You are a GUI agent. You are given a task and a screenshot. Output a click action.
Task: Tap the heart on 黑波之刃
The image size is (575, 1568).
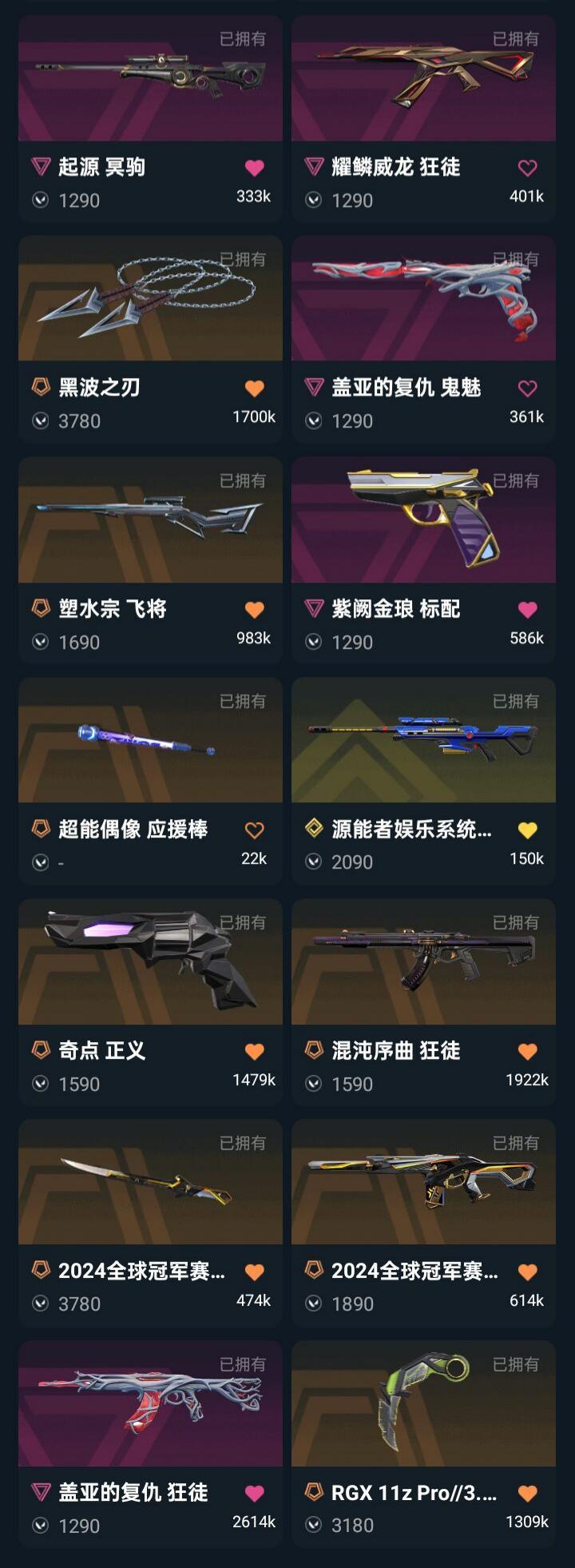(254, 388)
